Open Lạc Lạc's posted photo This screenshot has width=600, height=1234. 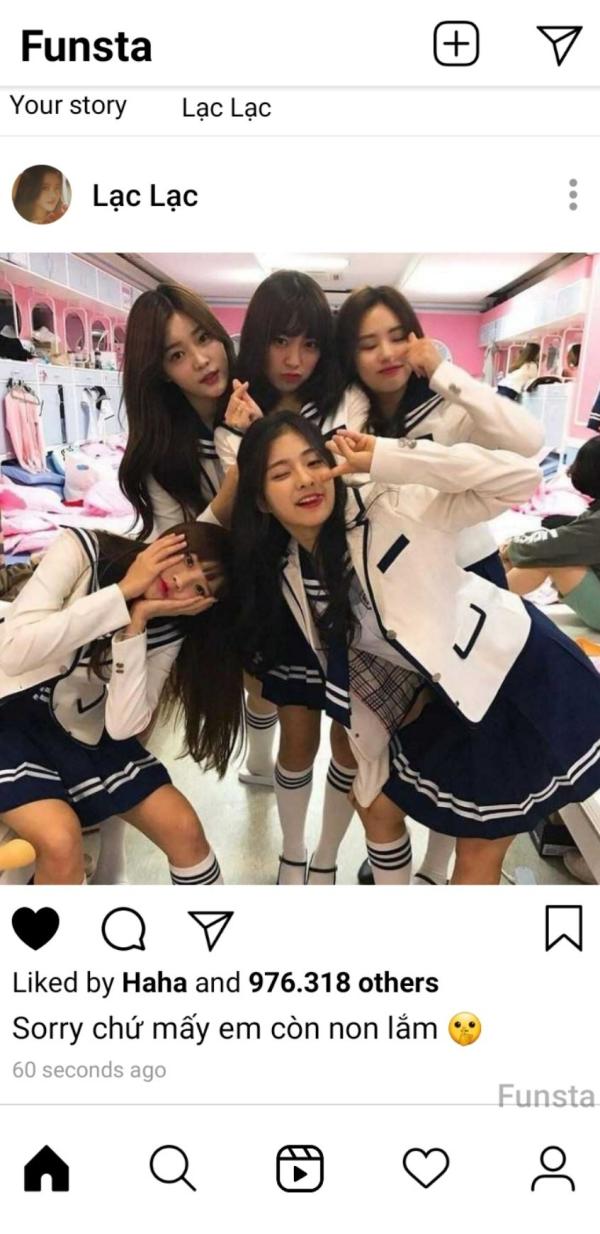(300, 568)
